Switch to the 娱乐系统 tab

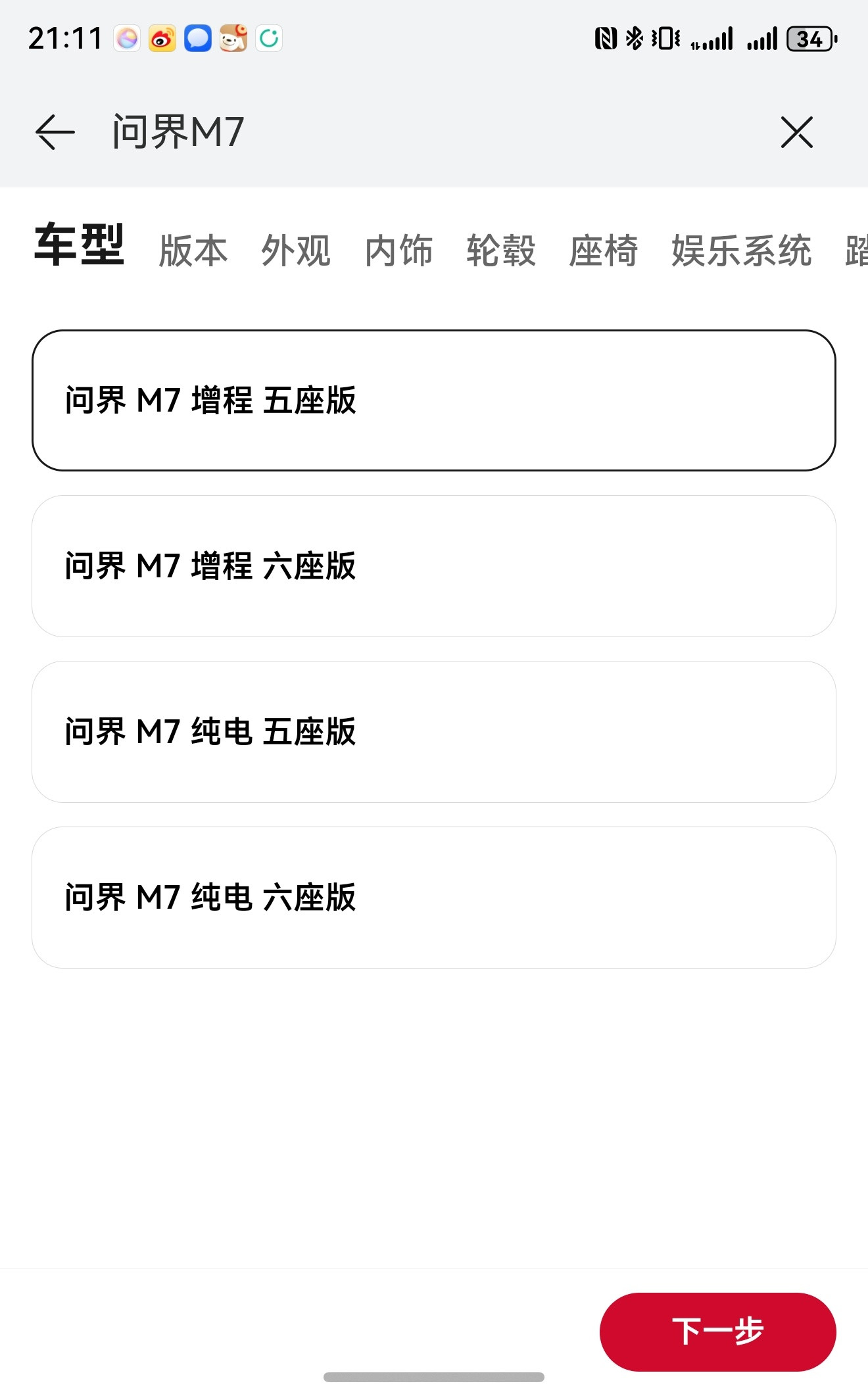pyautogui.click(x=740, y=250)
